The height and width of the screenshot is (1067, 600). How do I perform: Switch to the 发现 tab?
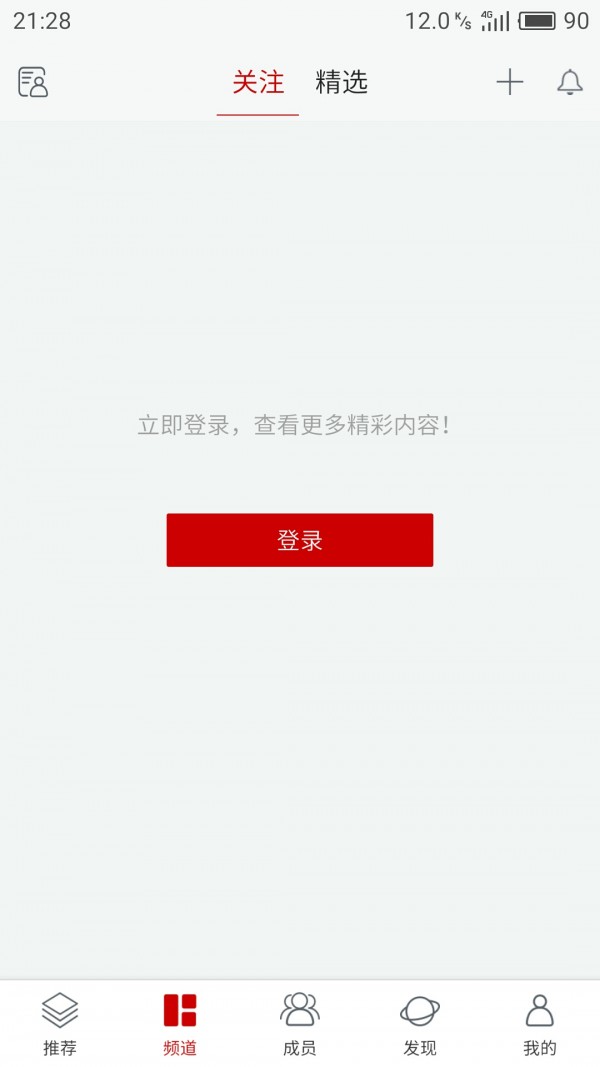tap(420, 1024)
